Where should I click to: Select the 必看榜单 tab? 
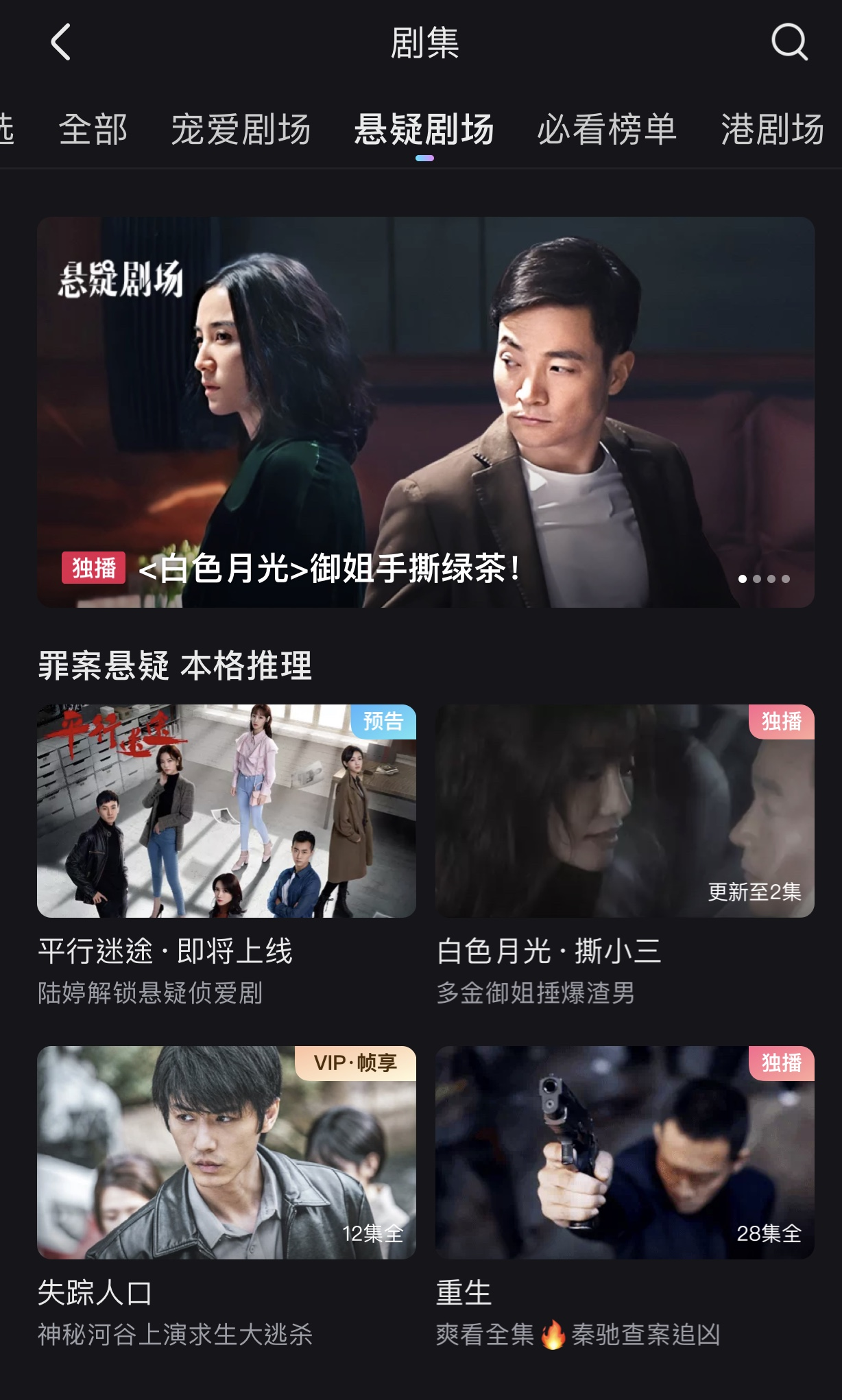(607, 129)
